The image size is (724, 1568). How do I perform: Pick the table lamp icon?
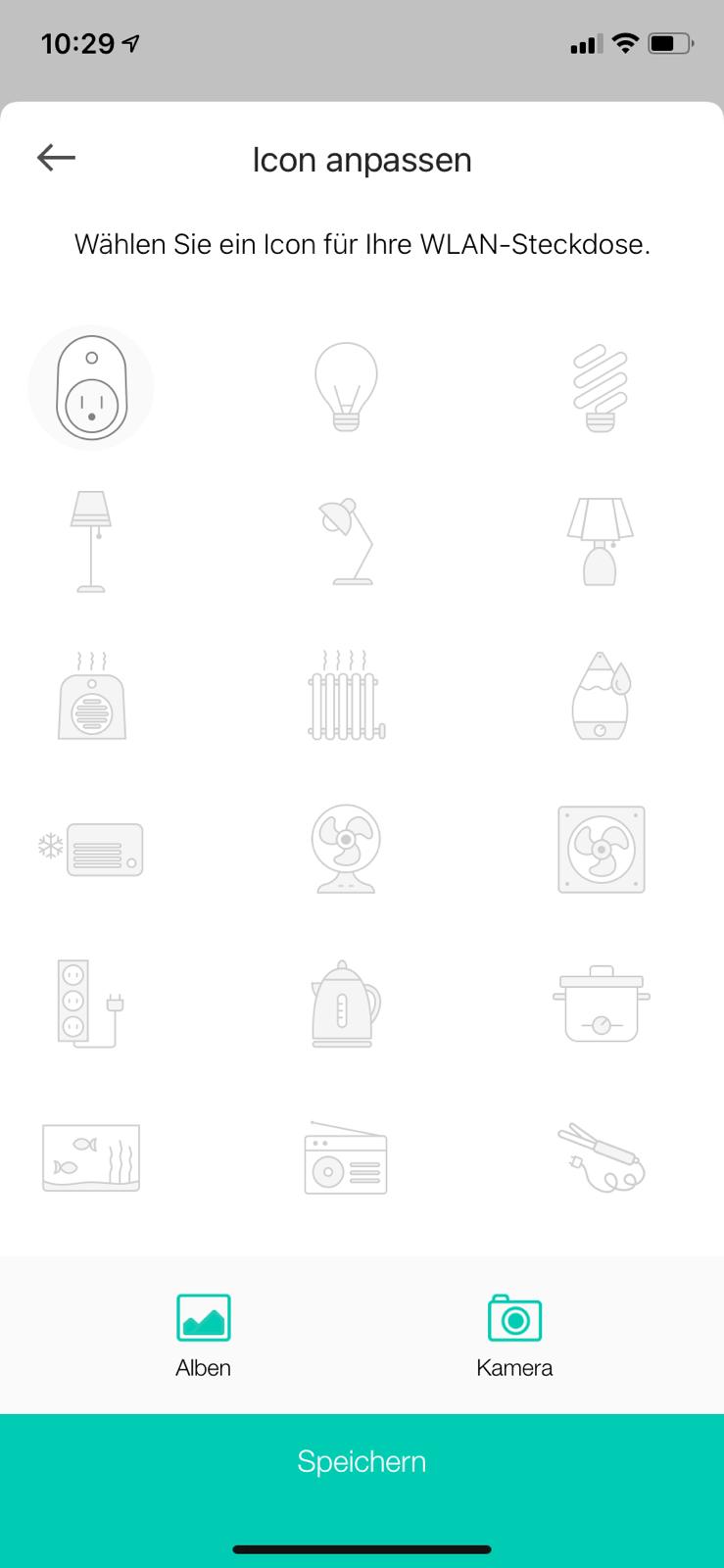[x=600, y=542]
